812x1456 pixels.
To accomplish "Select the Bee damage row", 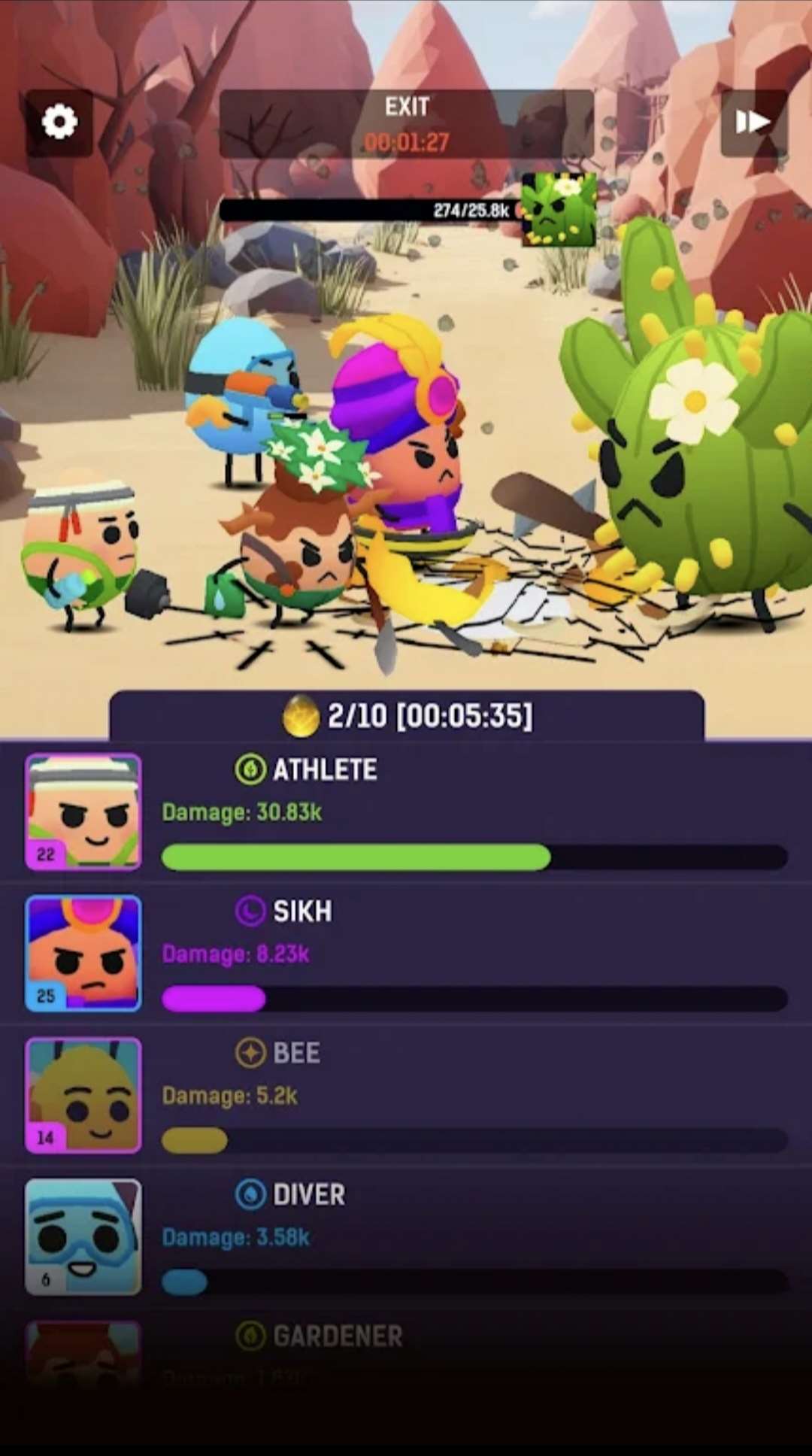I will tap(406, 1096).
